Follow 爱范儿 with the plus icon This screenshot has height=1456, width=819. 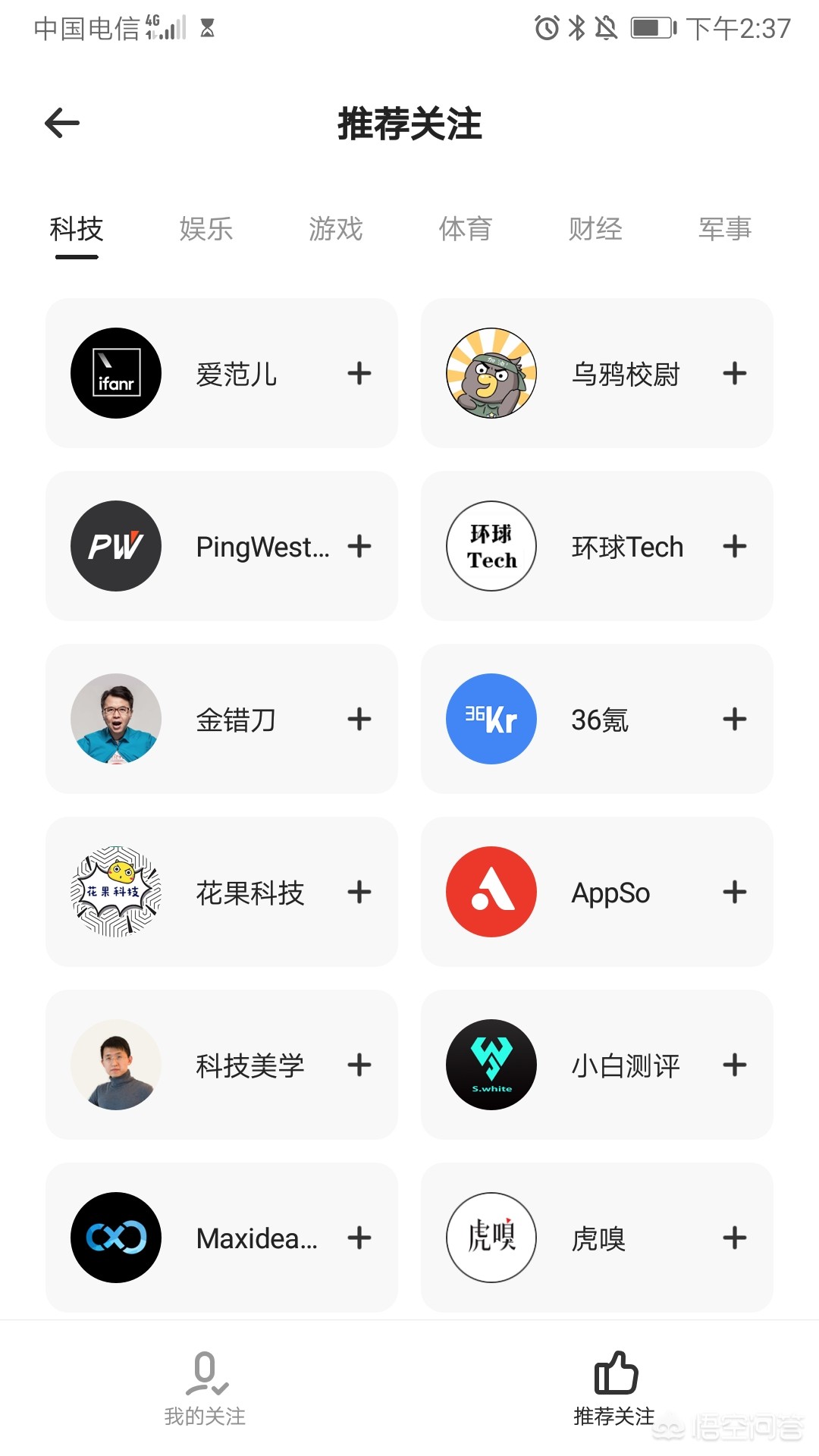(x=359, y=373)
